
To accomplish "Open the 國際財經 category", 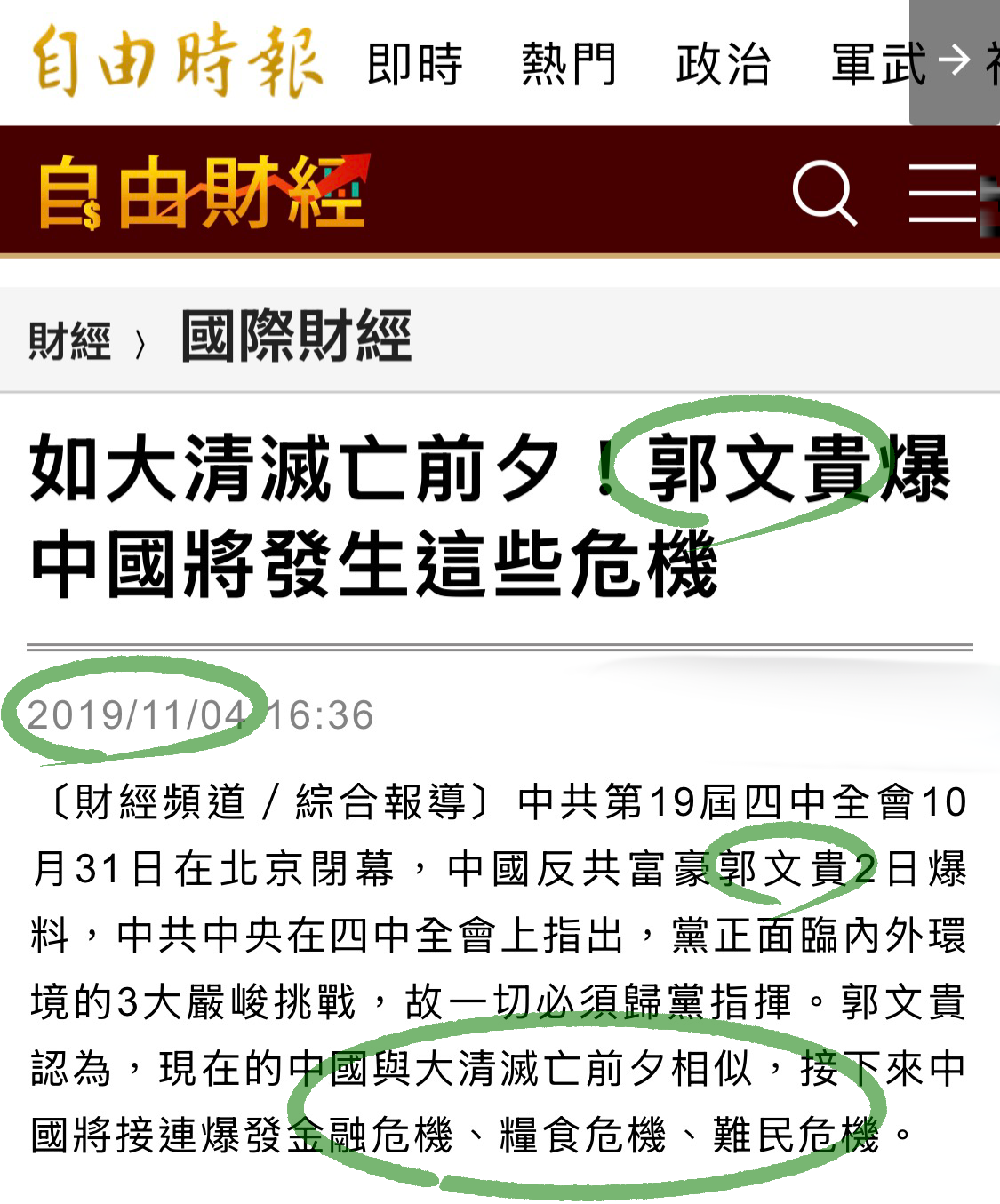I will [297, 337].
